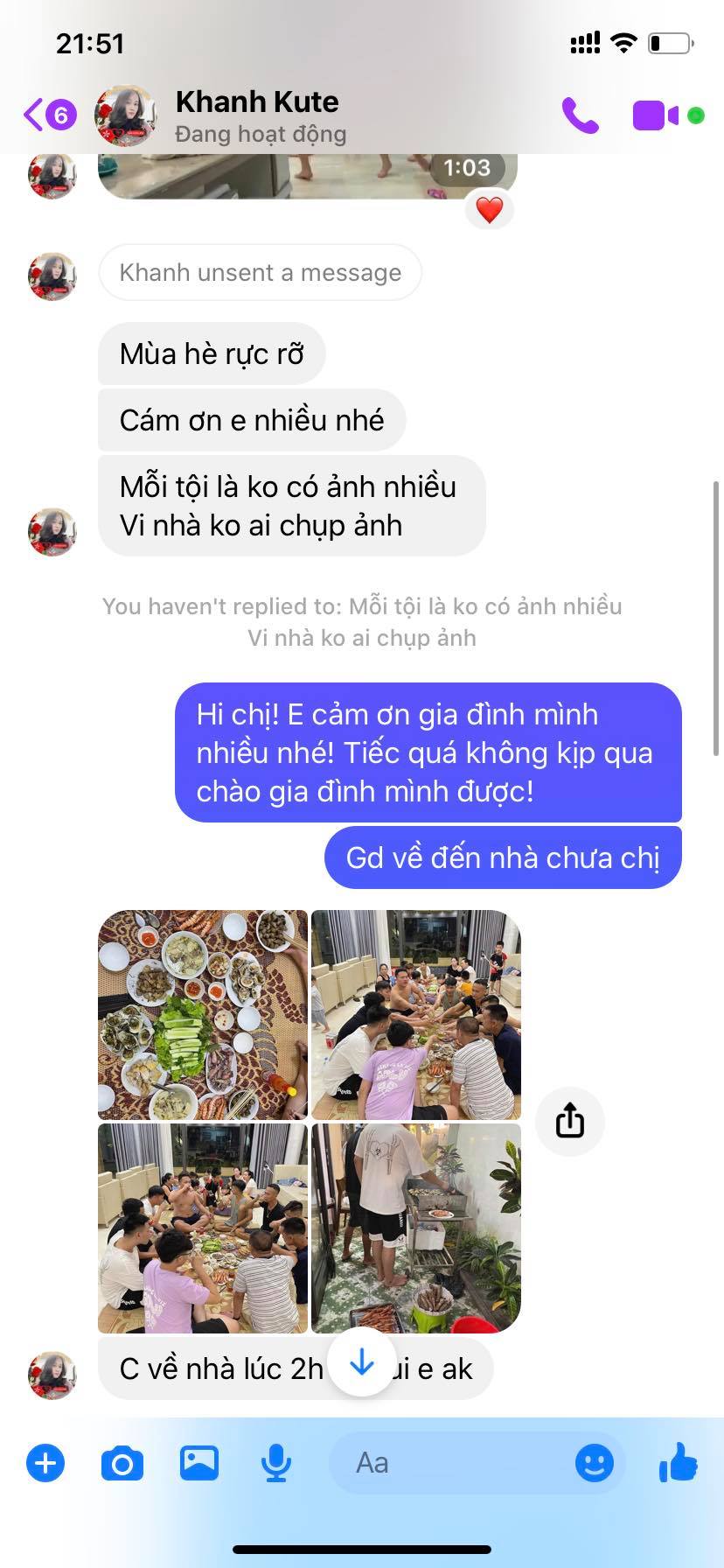Start a voice call with Khanh Kute
Screen dimensions: 724x1568
(580, 115)
